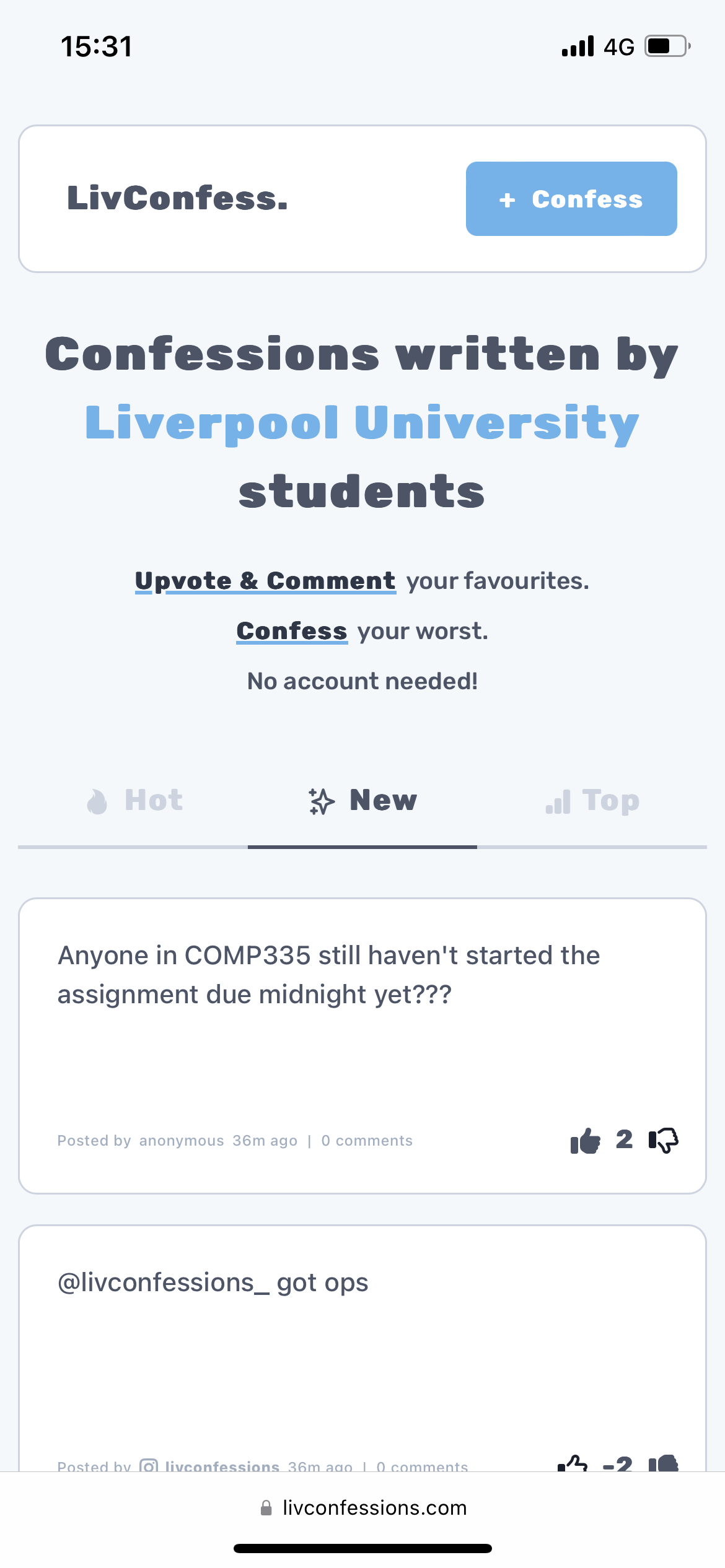Upvote the COMP335 assignment confession

[x=584, y=1140]
